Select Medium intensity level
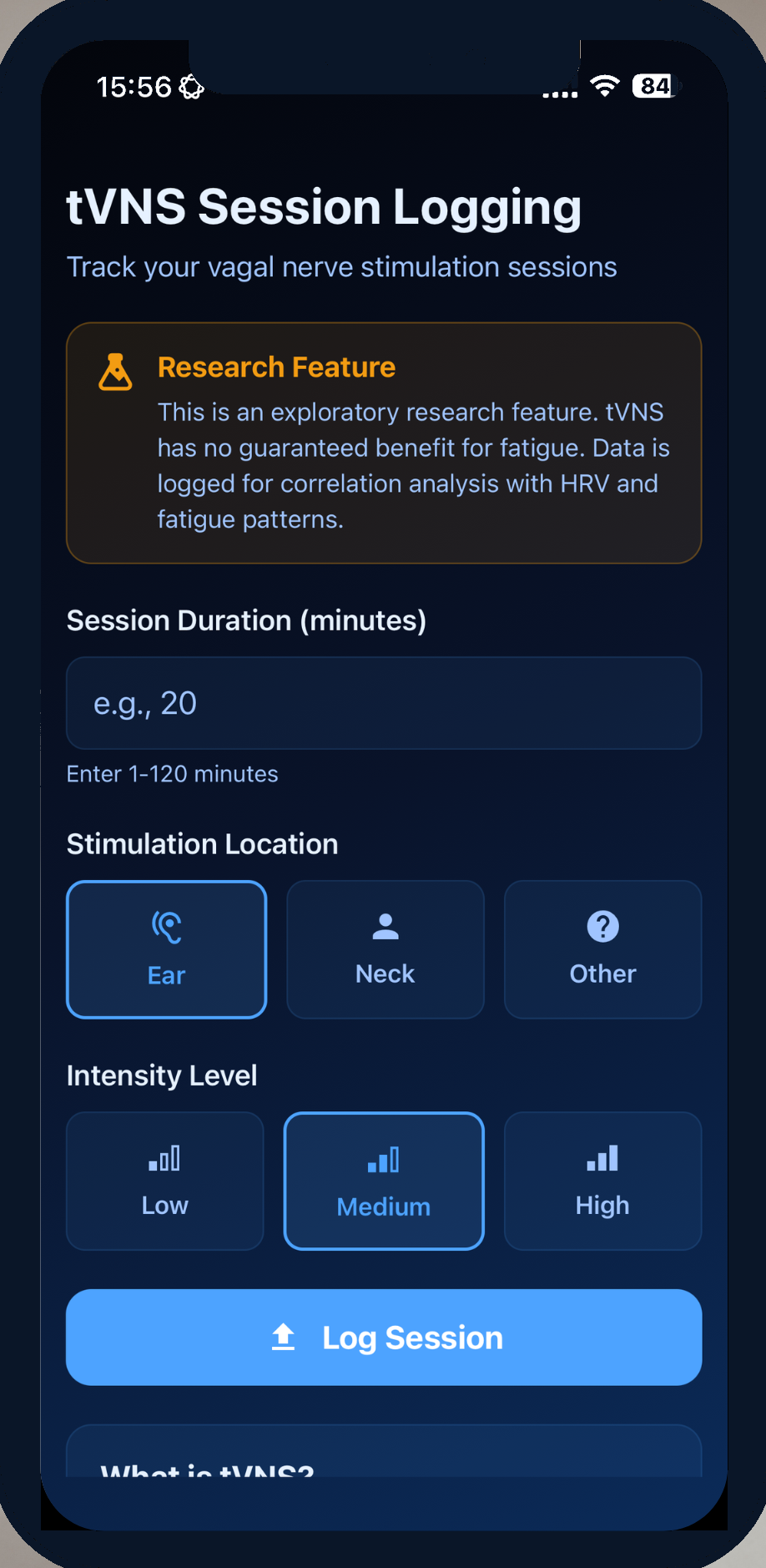766x1568 pixels. point(384,1181)
